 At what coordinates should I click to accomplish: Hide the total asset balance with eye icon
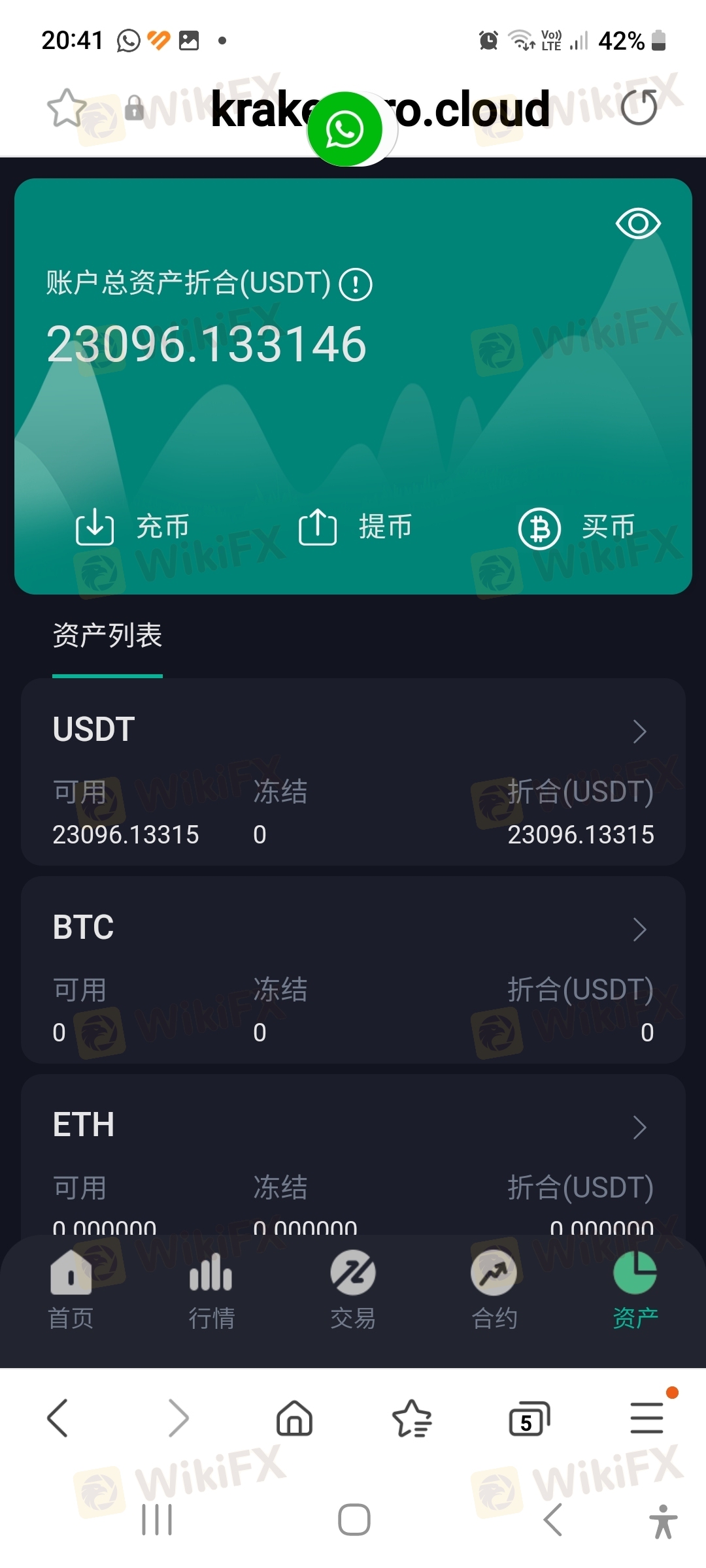click(638, 224)
